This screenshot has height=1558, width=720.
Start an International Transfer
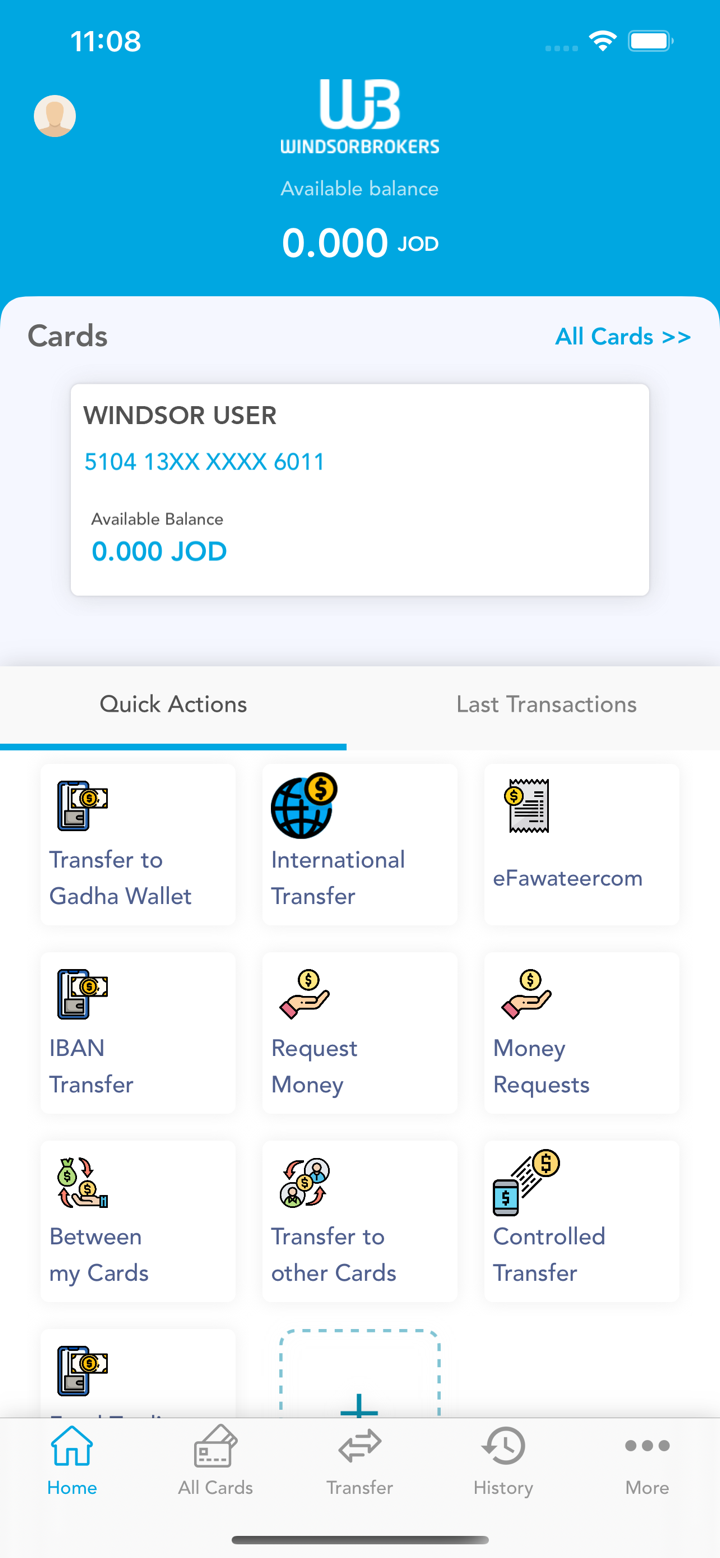tap(359, 845)
